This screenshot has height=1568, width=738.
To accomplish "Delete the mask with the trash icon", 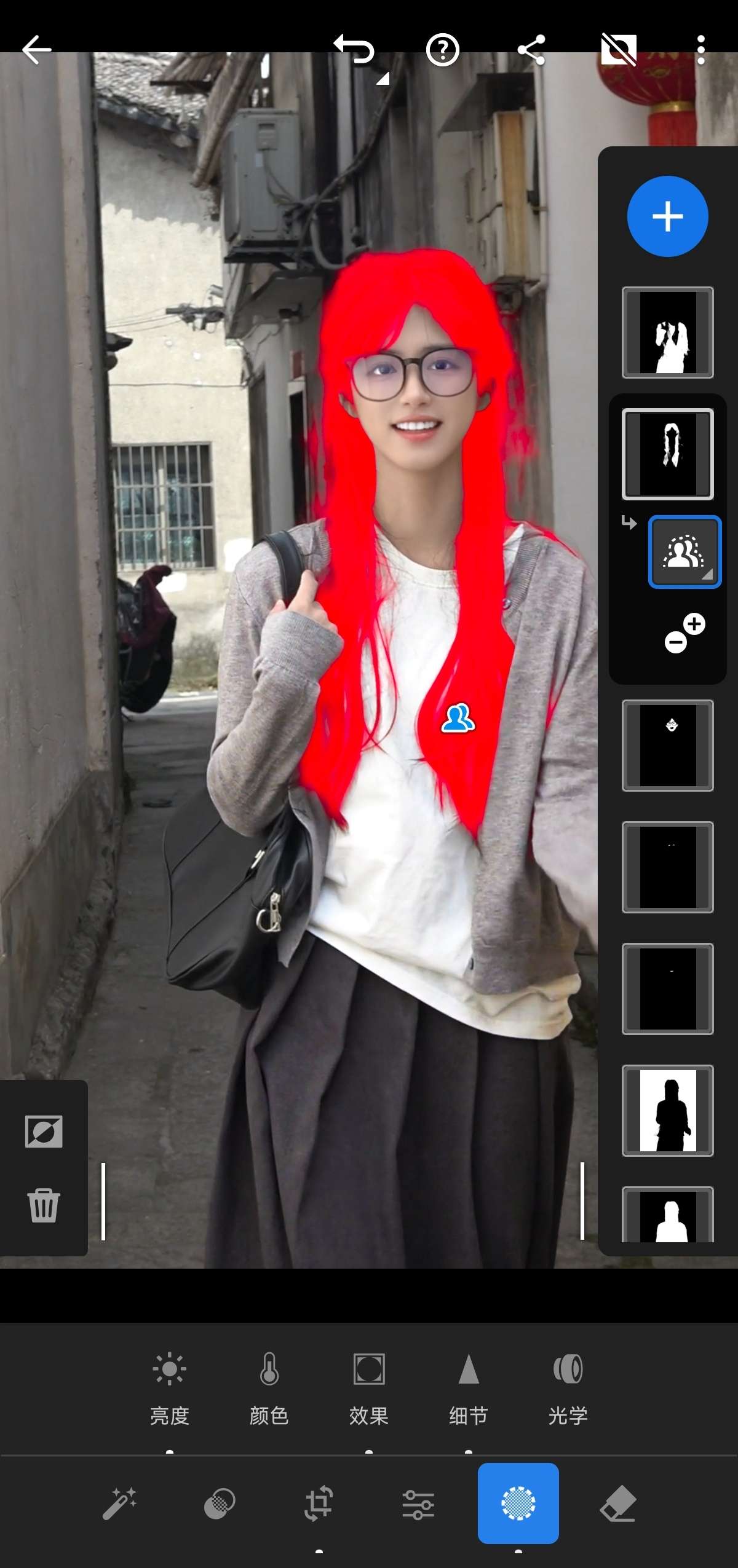I will coord(44,1205).
